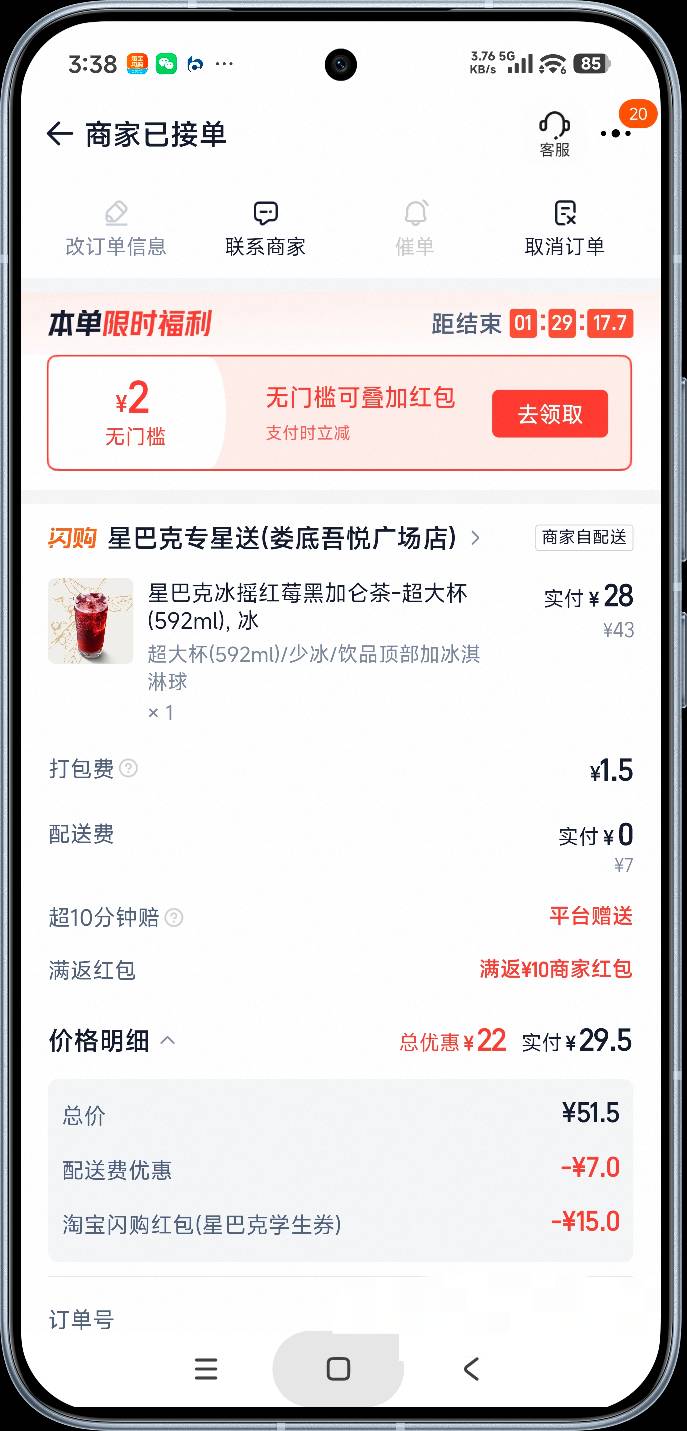
Task: Go back using the top-left arrow
Action: (60, 134)
